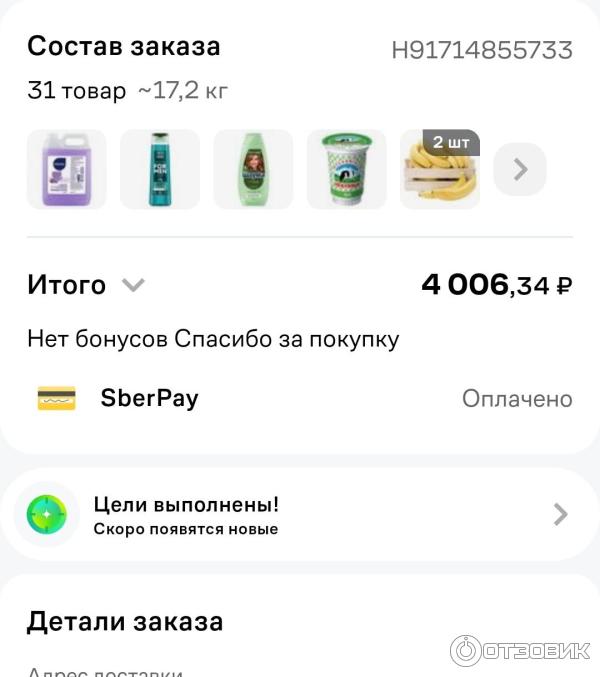Open the purple detergent product thumbnail

[66, 169]
